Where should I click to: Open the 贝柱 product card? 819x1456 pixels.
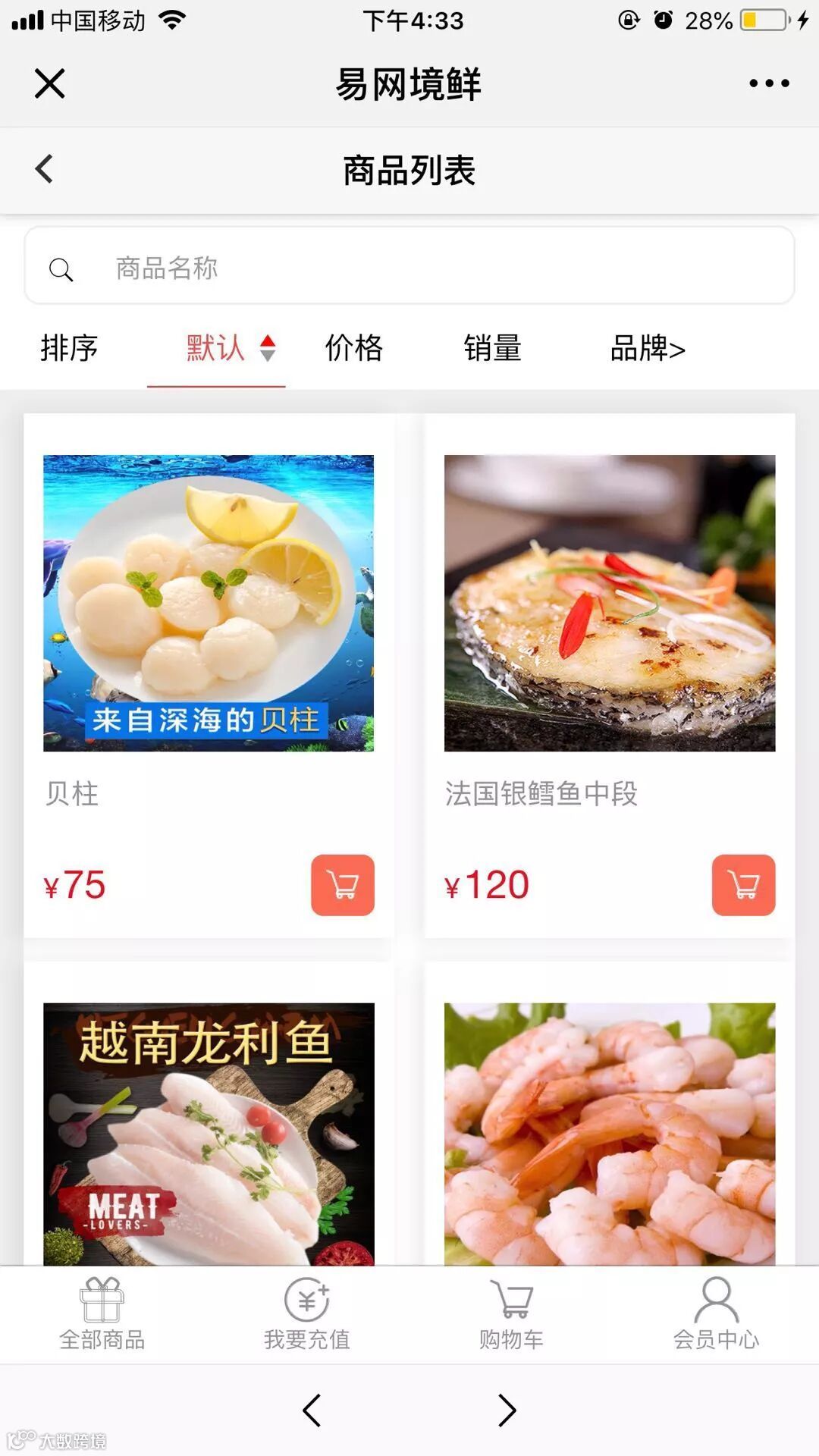(209, 604)
